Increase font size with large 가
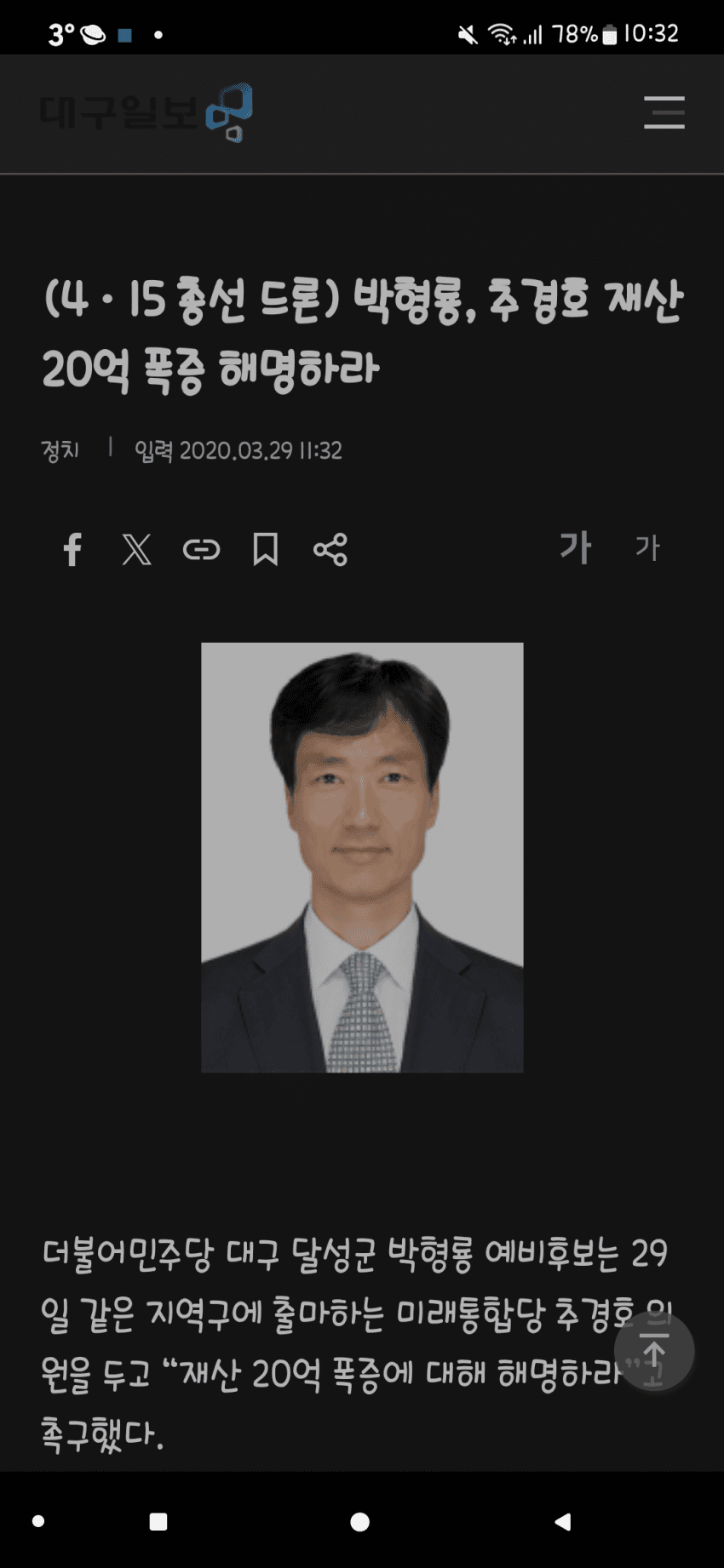This screenshot has width=724, height=1568. [x=575, y=547]
